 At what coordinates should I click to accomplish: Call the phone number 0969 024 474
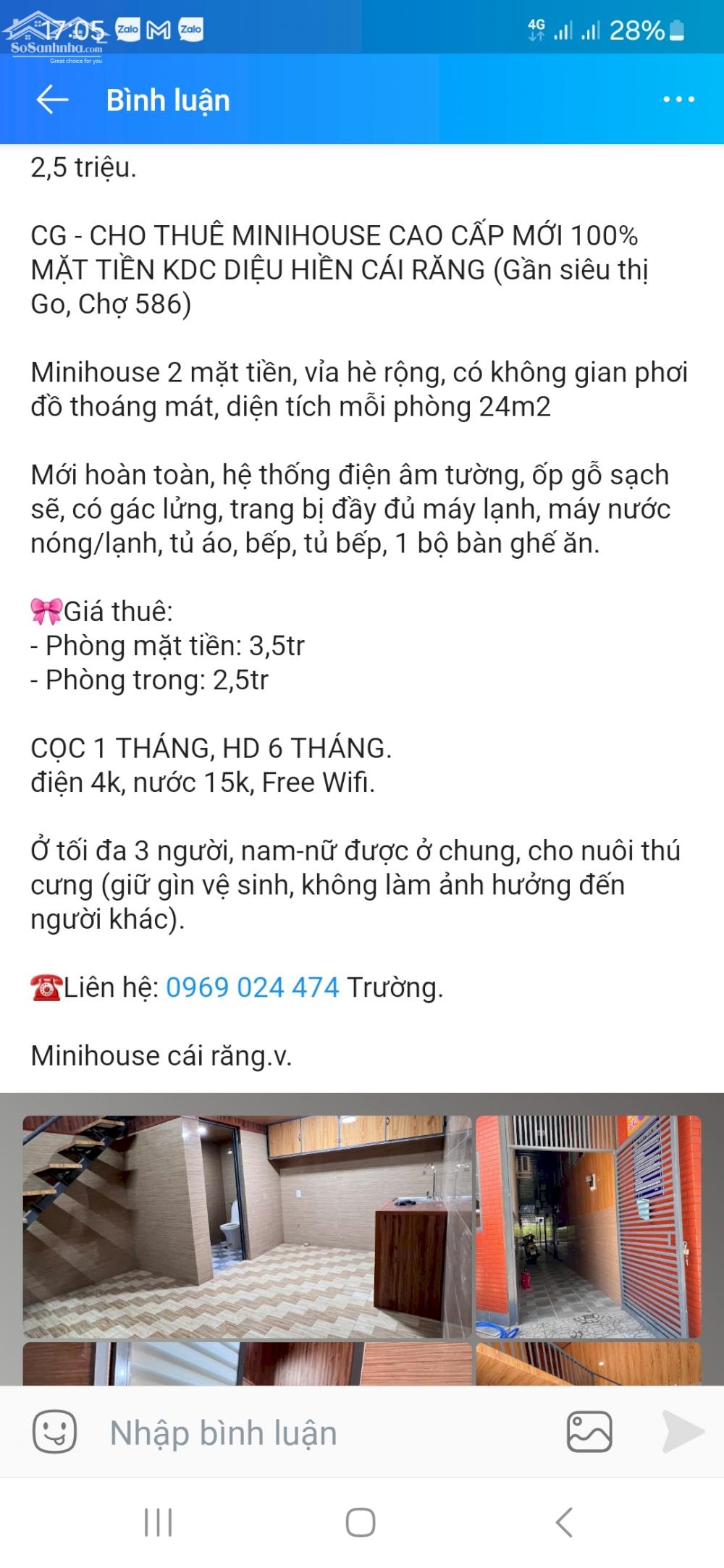click(x=253, y=987)
